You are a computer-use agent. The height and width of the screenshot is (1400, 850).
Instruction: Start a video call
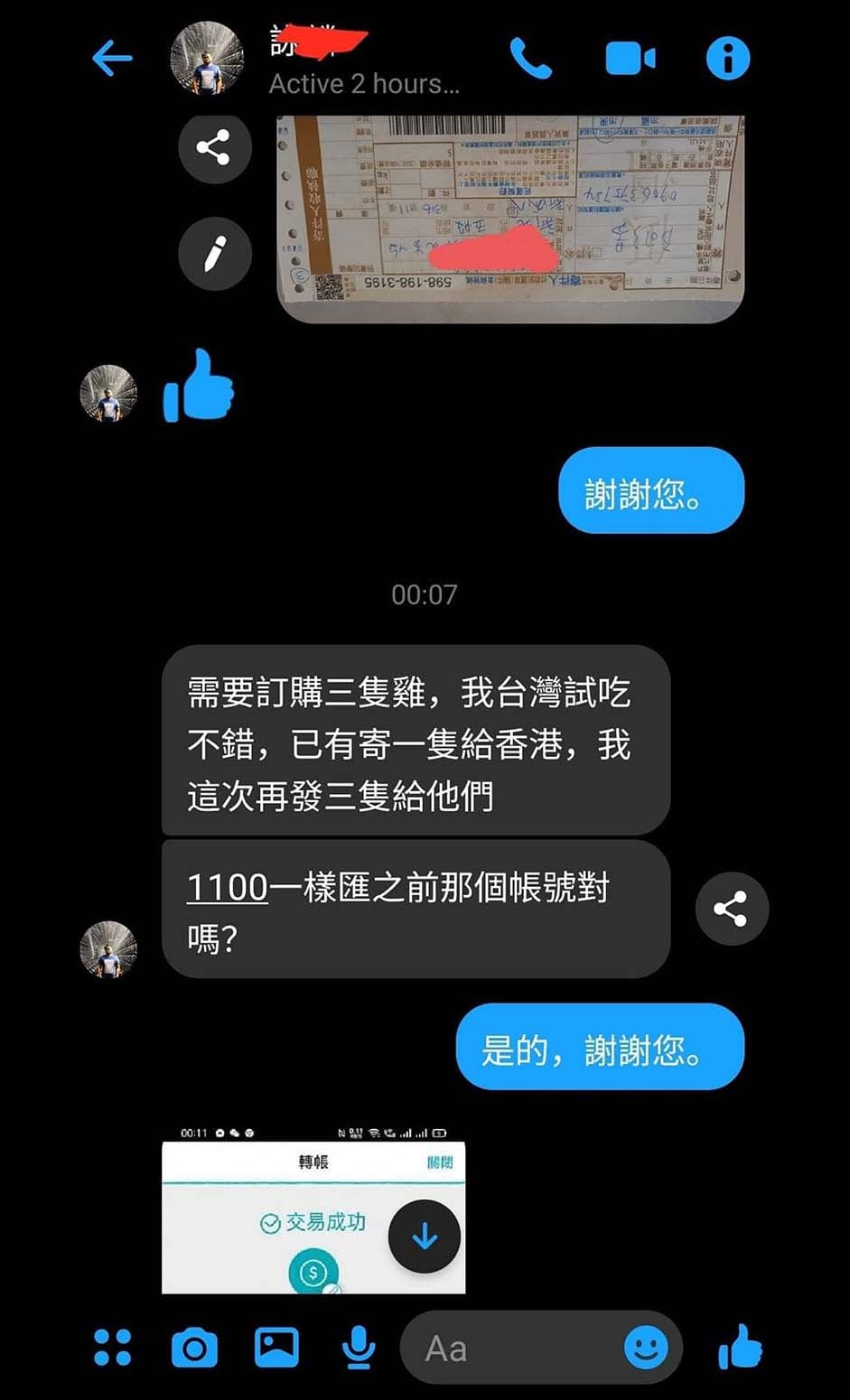pyautogui.click(x=630, y=60)
